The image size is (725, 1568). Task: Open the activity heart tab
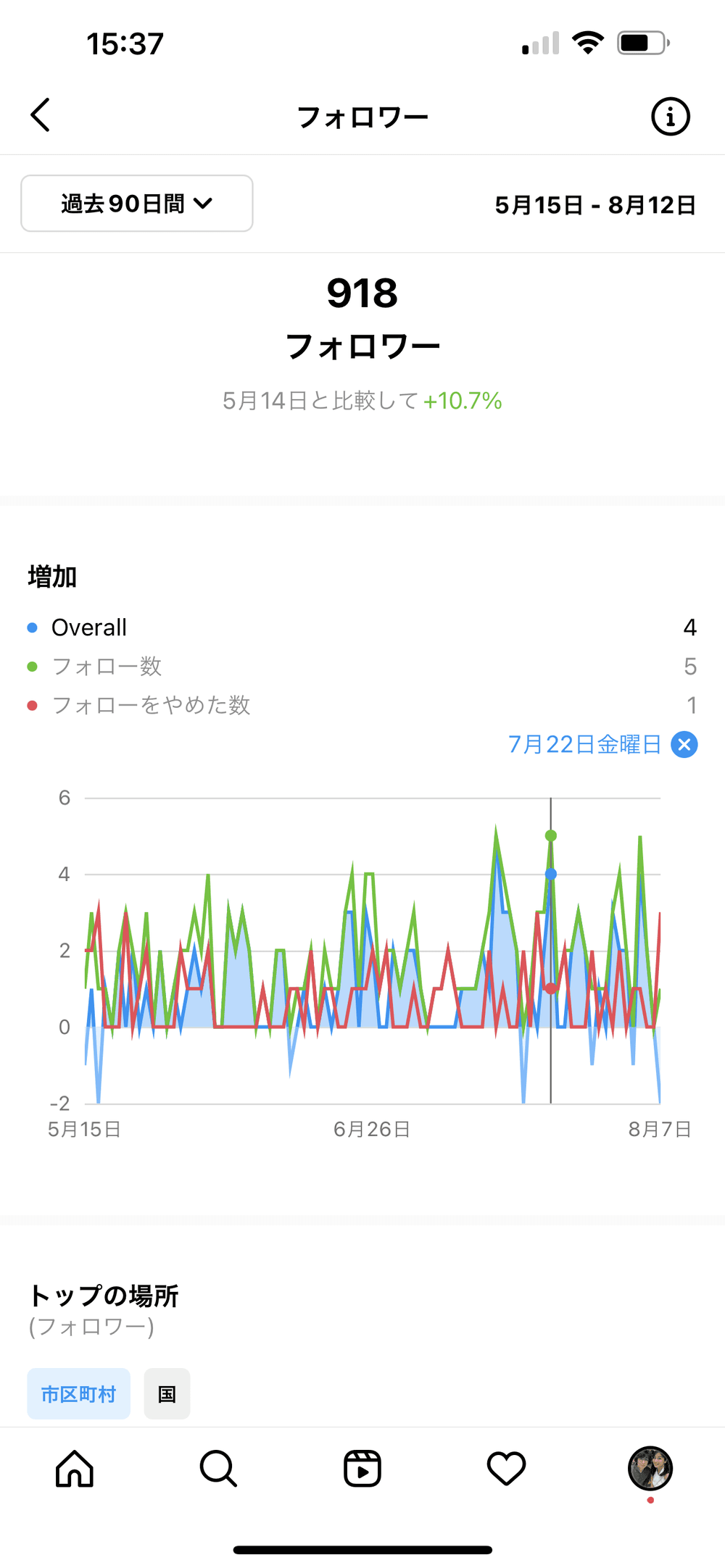(x=506, y=1468)
